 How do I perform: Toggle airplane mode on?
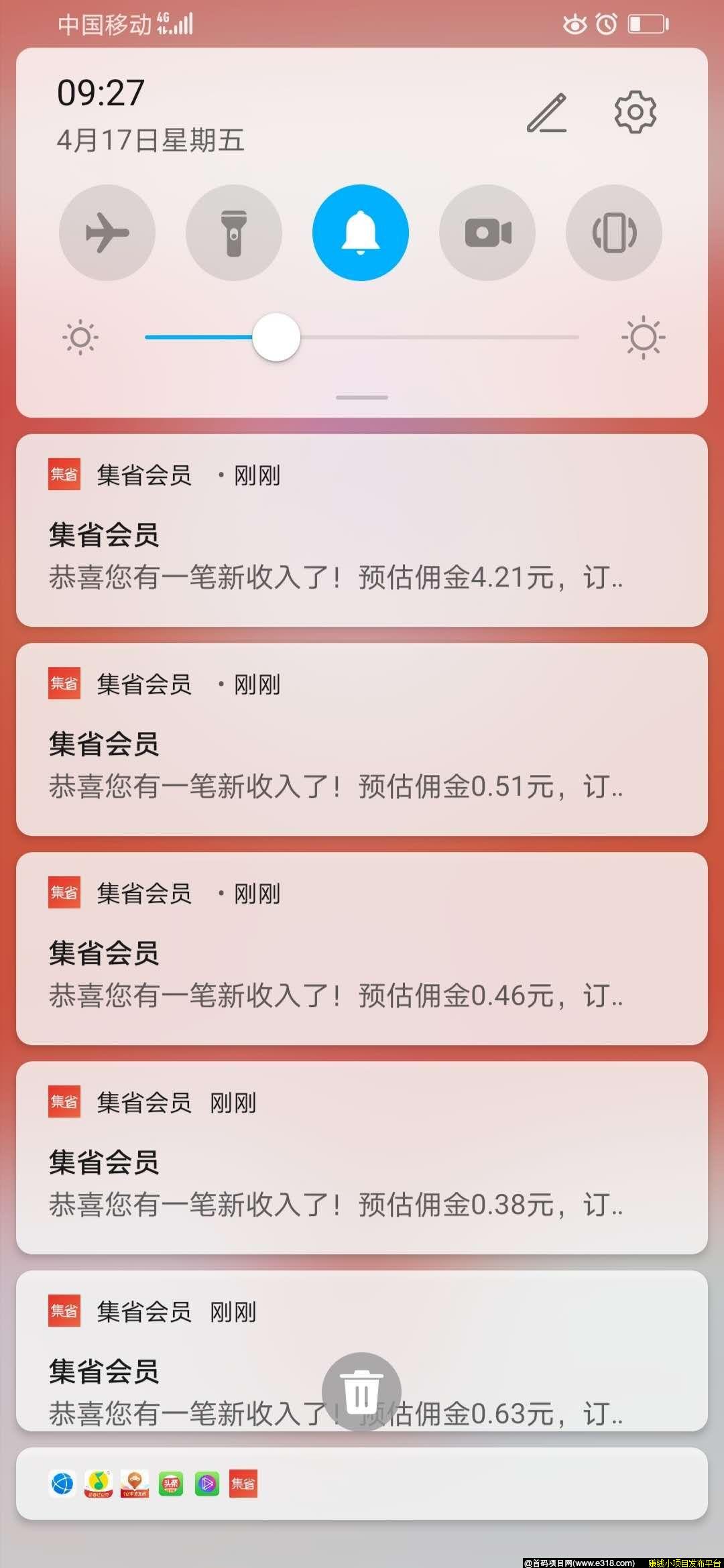(x=107, y=231)
